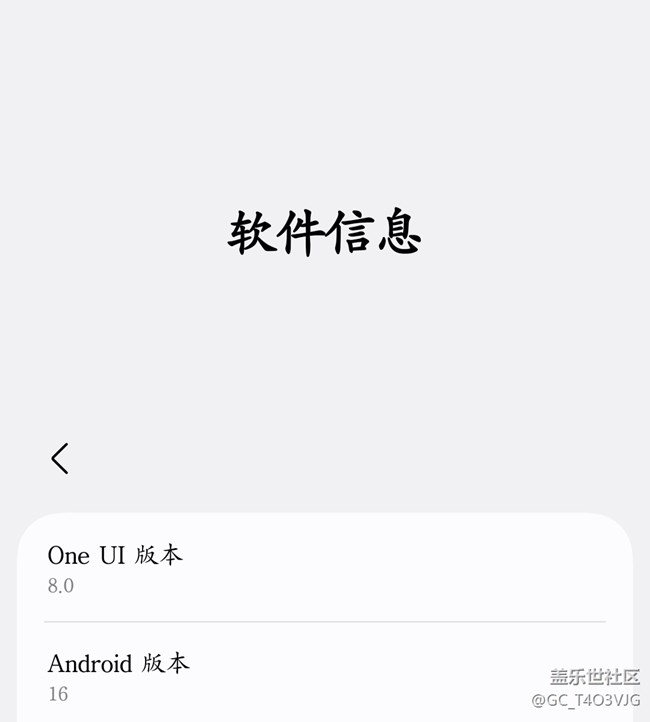Go back from the 软件信息 page

pos(60,459)
